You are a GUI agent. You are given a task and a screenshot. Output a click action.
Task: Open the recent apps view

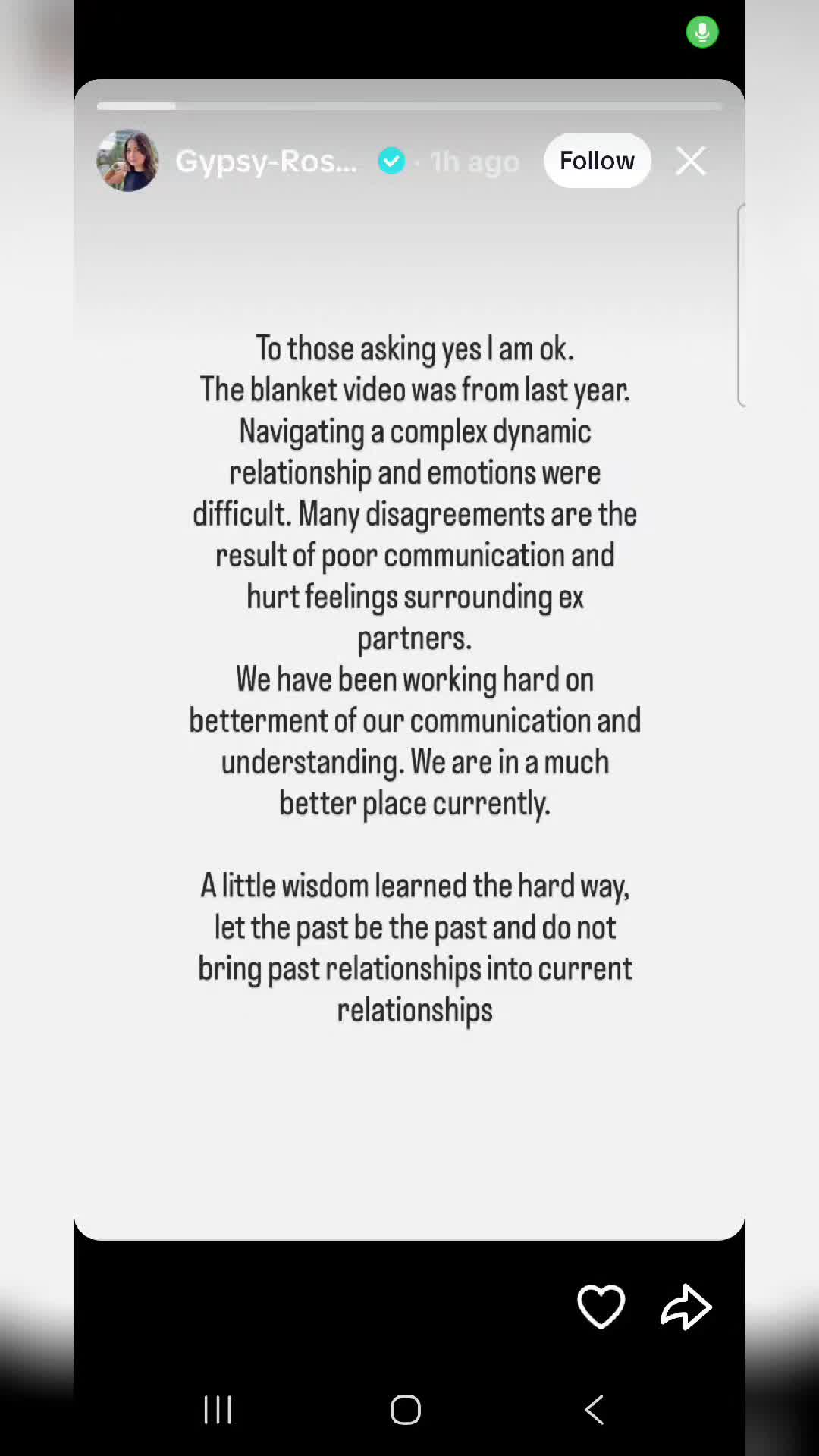point(218,1410)
